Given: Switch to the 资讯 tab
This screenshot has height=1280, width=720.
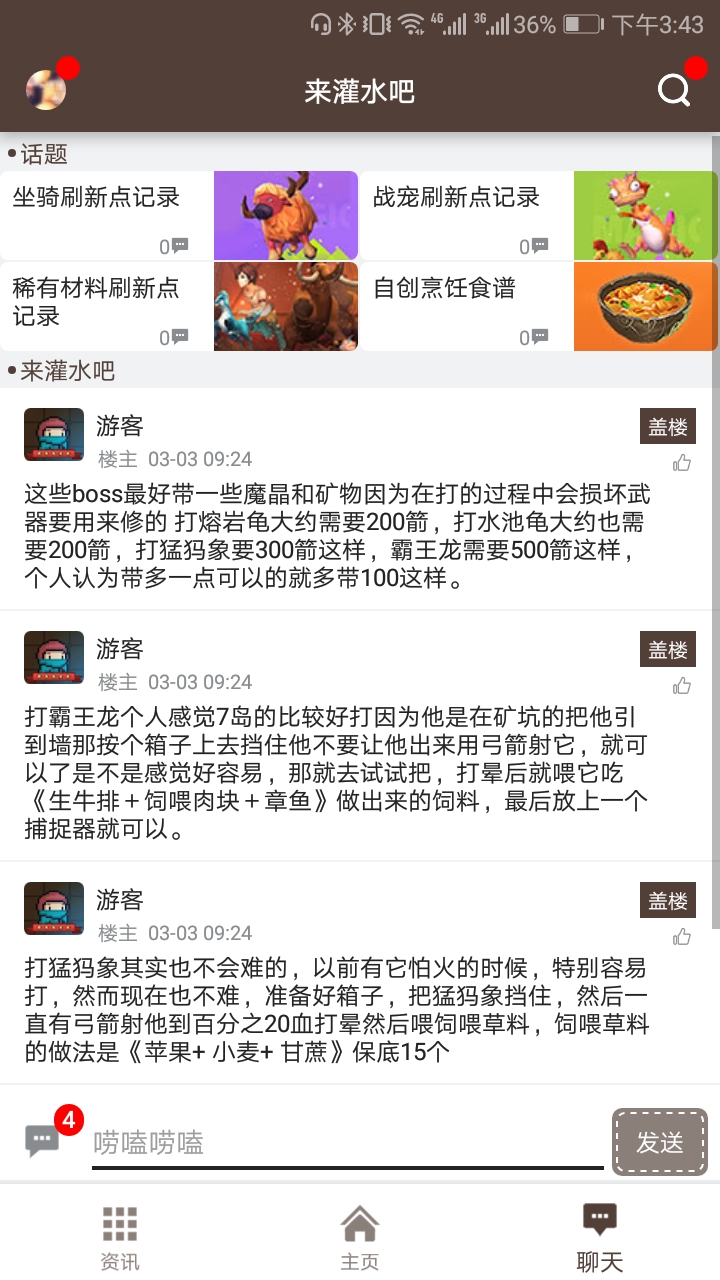Looking at the screenshot, I should [120, 1238].
